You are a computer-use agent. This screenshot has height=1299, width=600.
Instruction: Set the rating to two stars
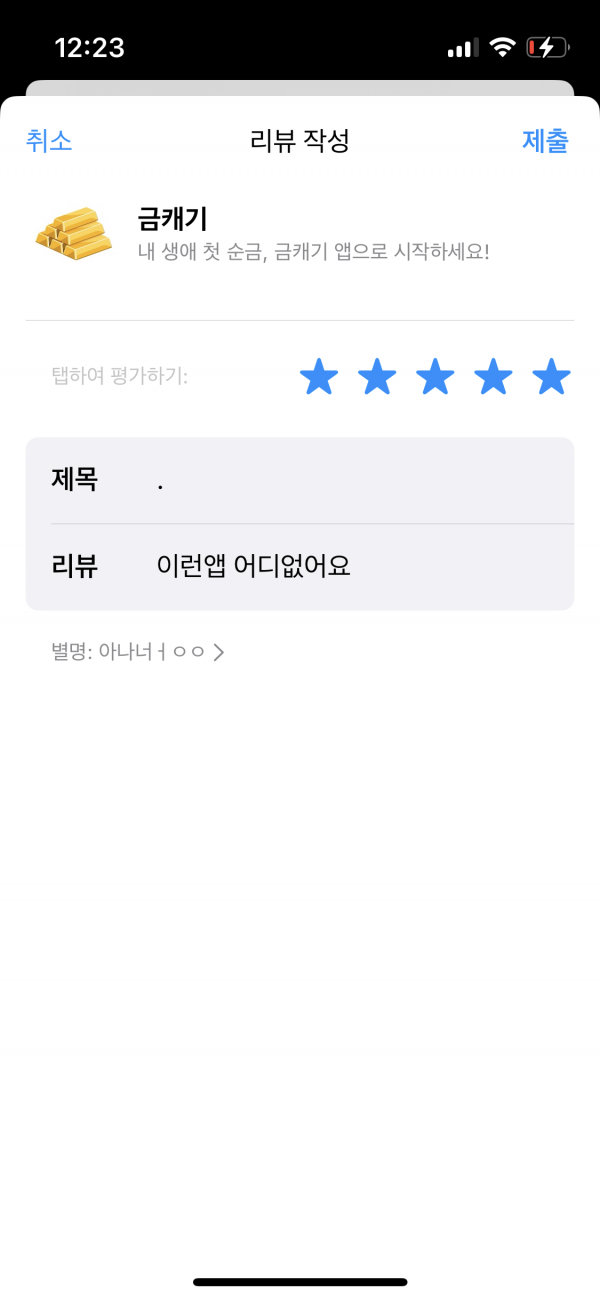pos(377,378)
